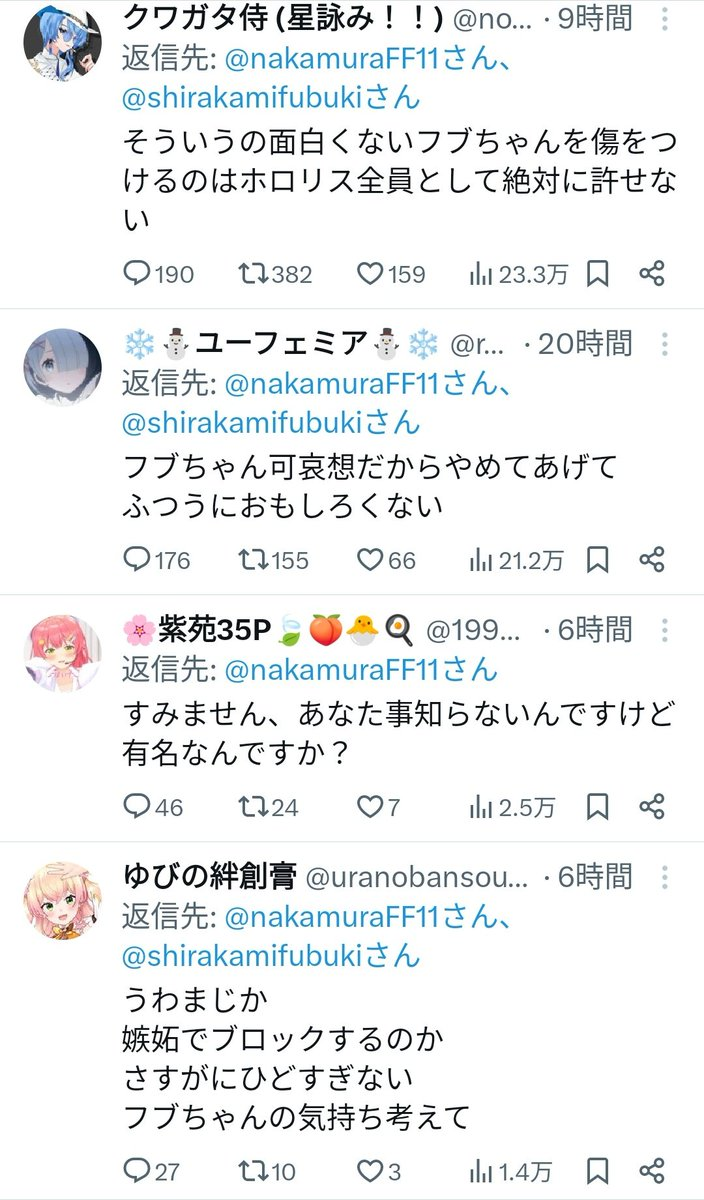The width and height of the screenshot is (704, 1200).
Task: Retweet the reply by クワガタ侍
Action: pyautogui.click(x=256, y=274)
